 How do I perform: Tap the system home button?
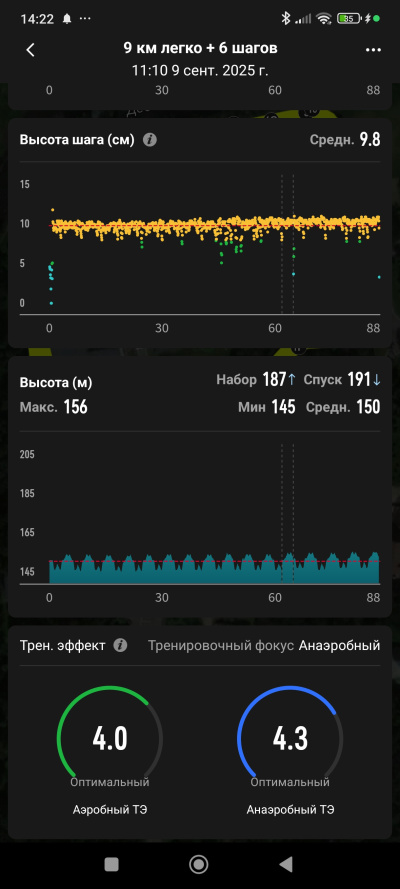click(x=199, y=864)
